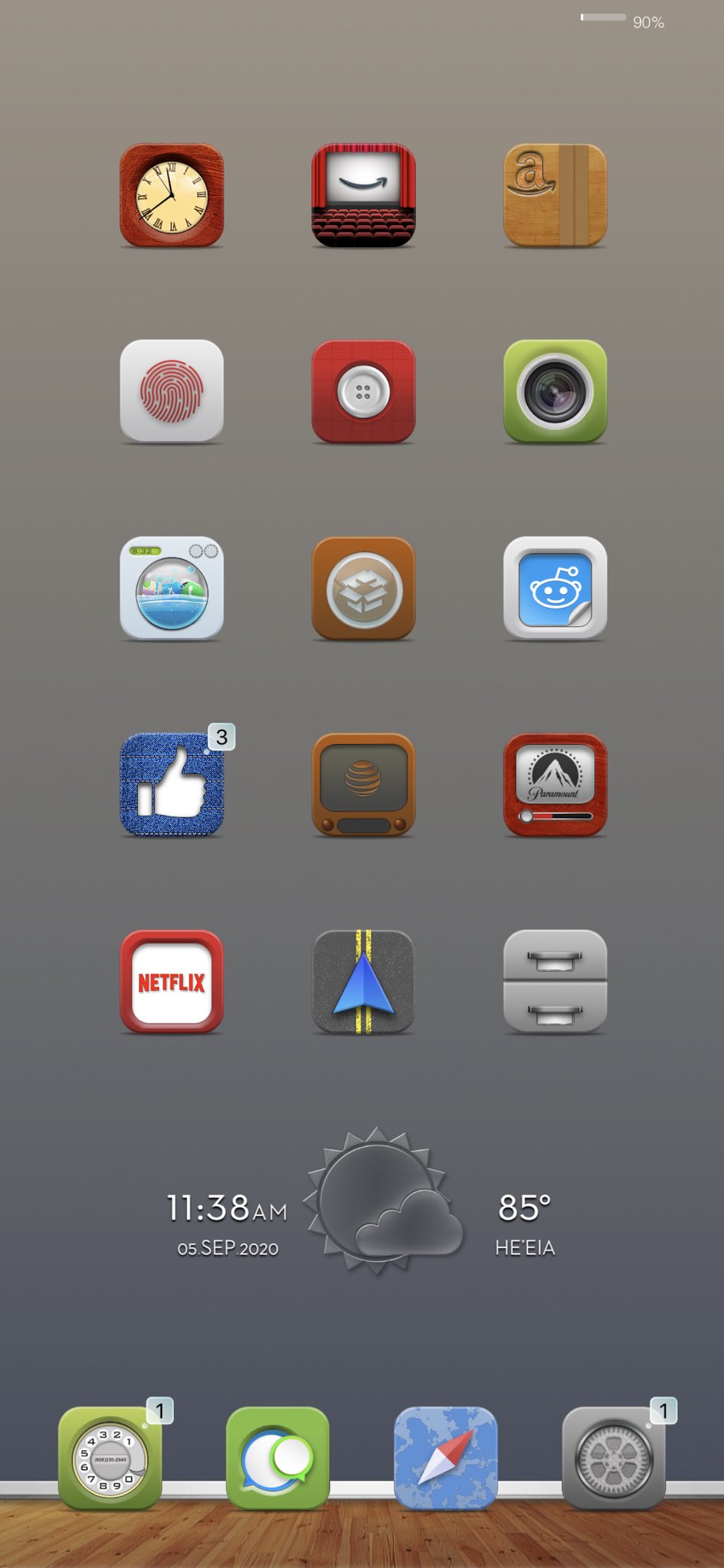The width and height of the screenshot is (724, 1568).
Task: Open the green Camera app
Action: click(555, 391)
